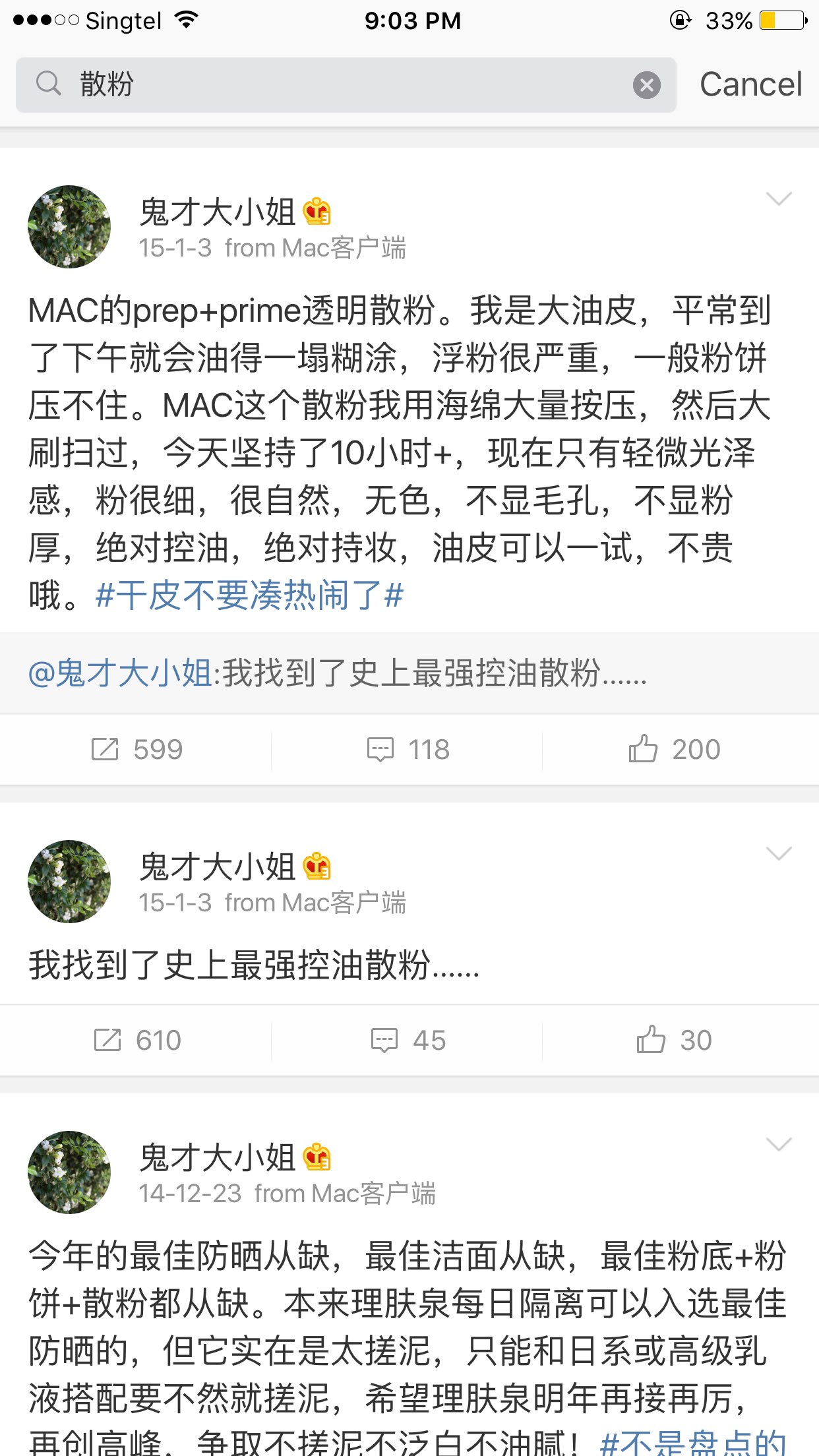Comment on the post with 118 comments
This screenshot has height=1456, width=819.
(x=408, y=750)
